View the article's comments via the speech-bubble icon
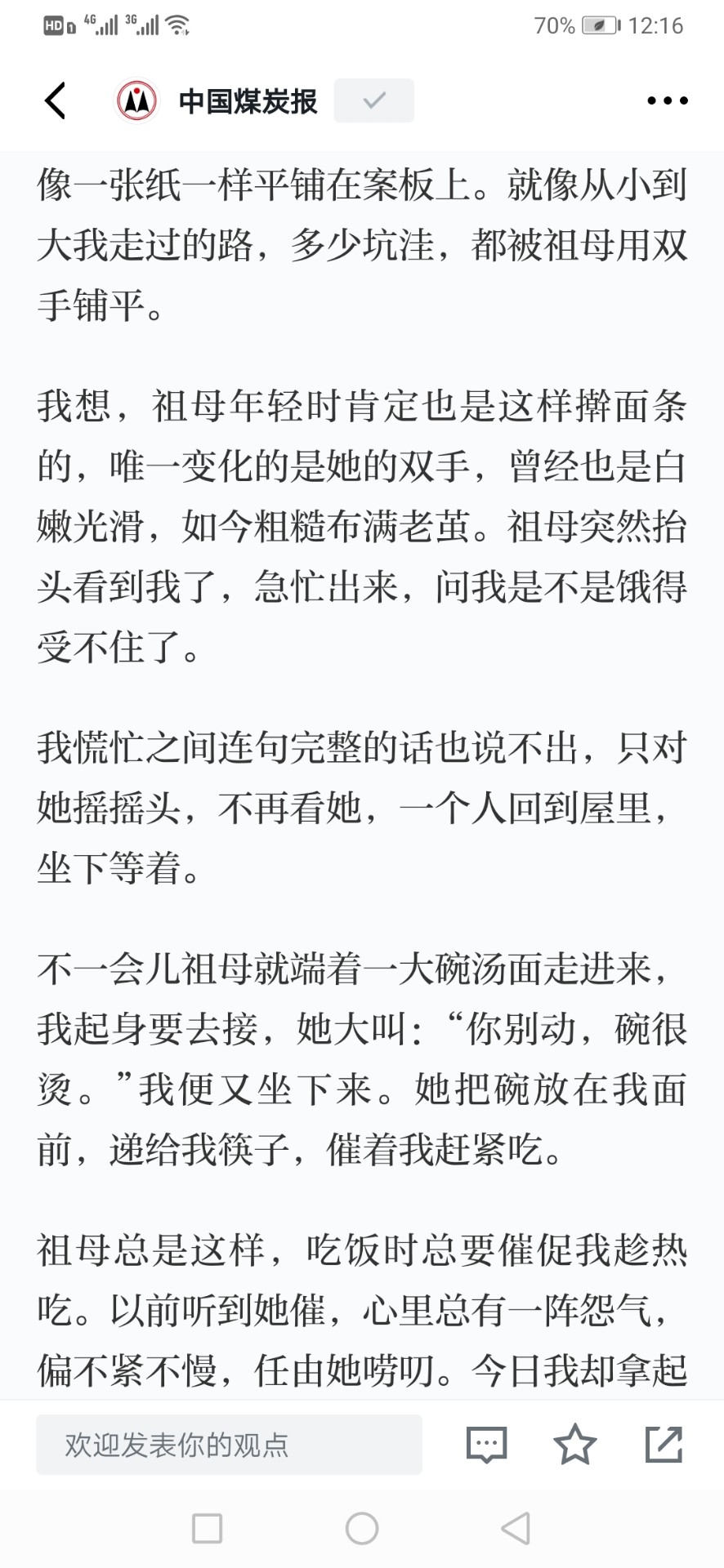Viewport: 724px width, 1568px height. tap(487, 1445)
